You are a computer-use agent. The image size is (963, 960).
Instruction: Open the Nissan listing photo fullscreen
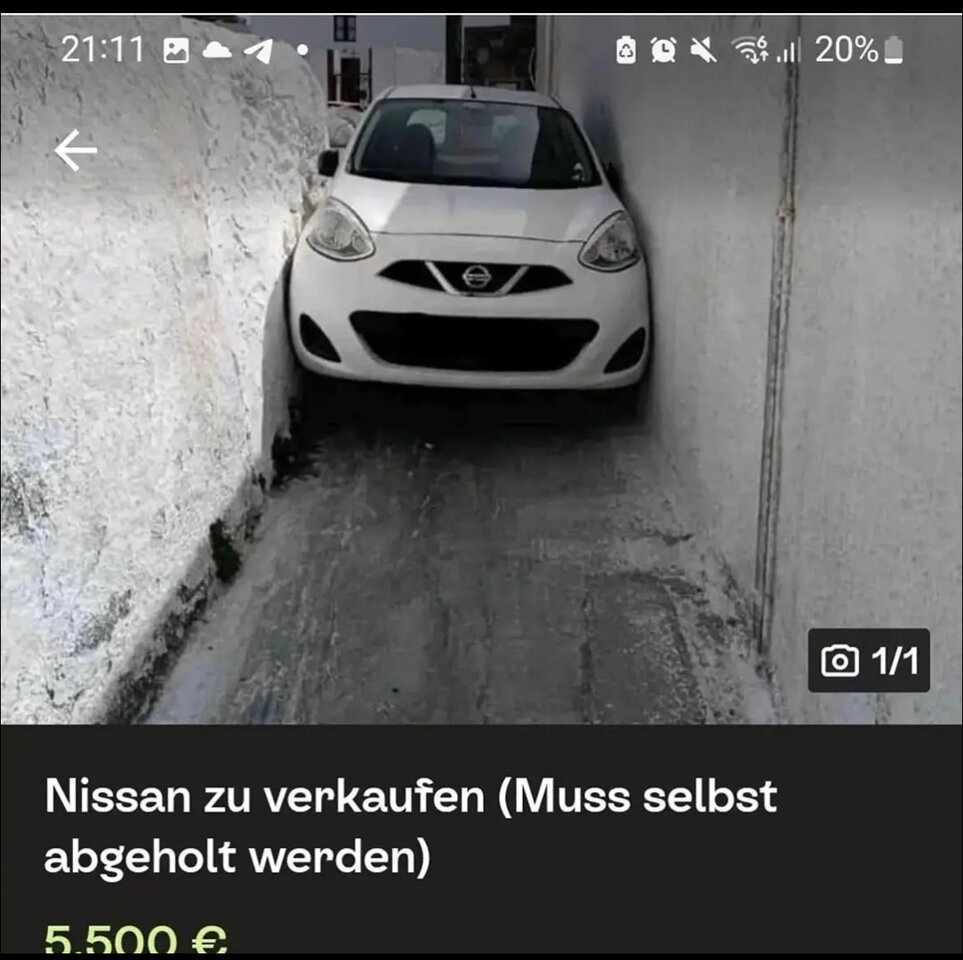click(x=470, y=400)
